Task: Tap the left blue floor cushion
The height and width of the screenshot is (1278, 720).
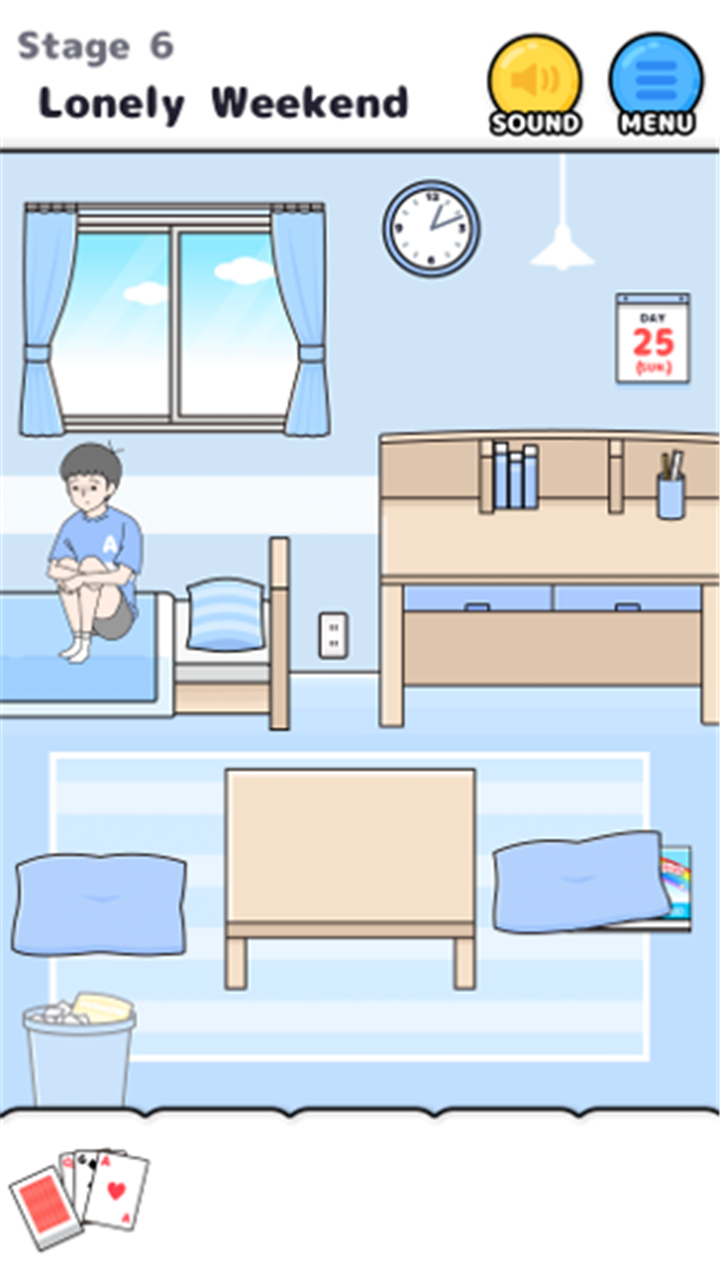Action: pyautogui.click(x=99, y=904)
